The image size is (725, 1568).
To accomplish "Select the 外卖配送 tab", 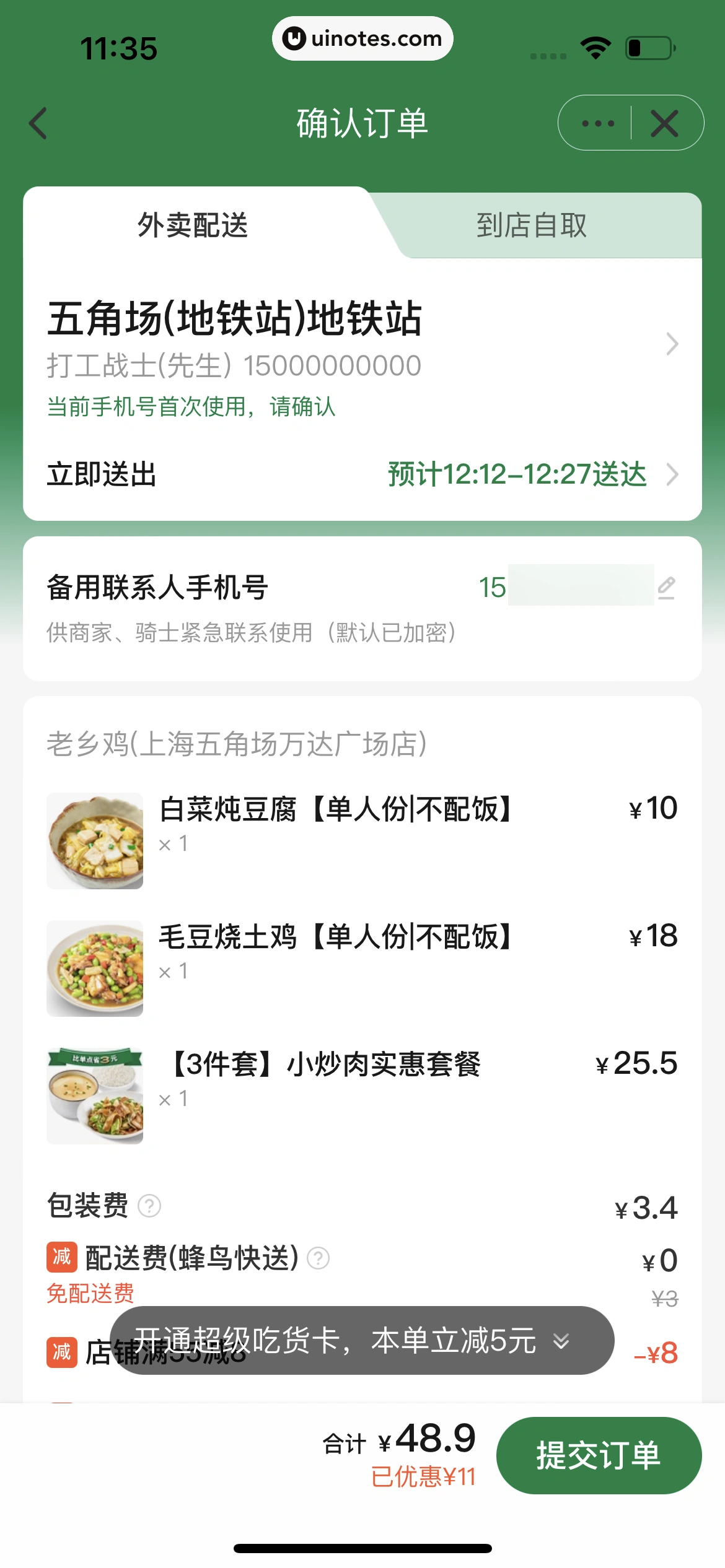I will (x=193, y=226).
